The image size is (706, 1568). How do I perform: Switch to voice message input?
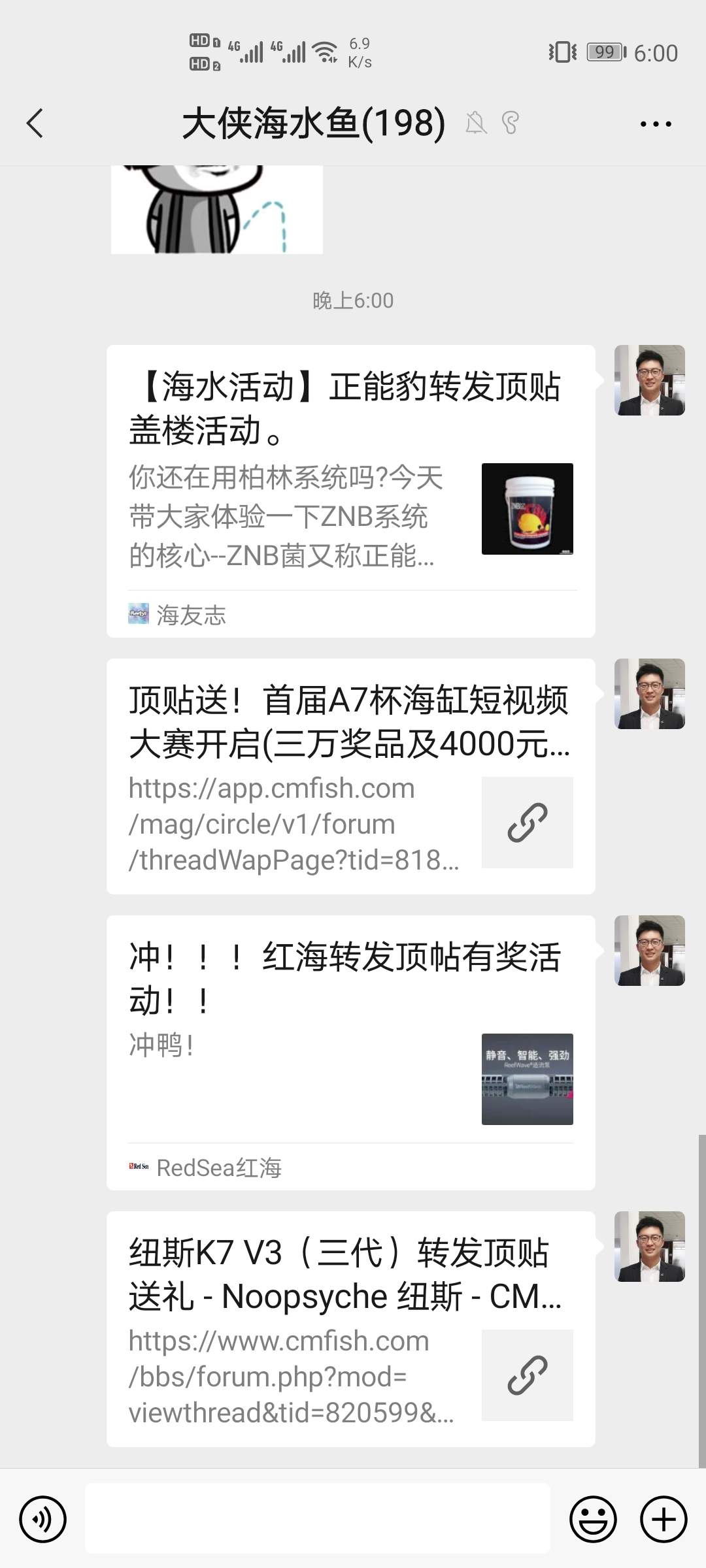(43, 1519)
